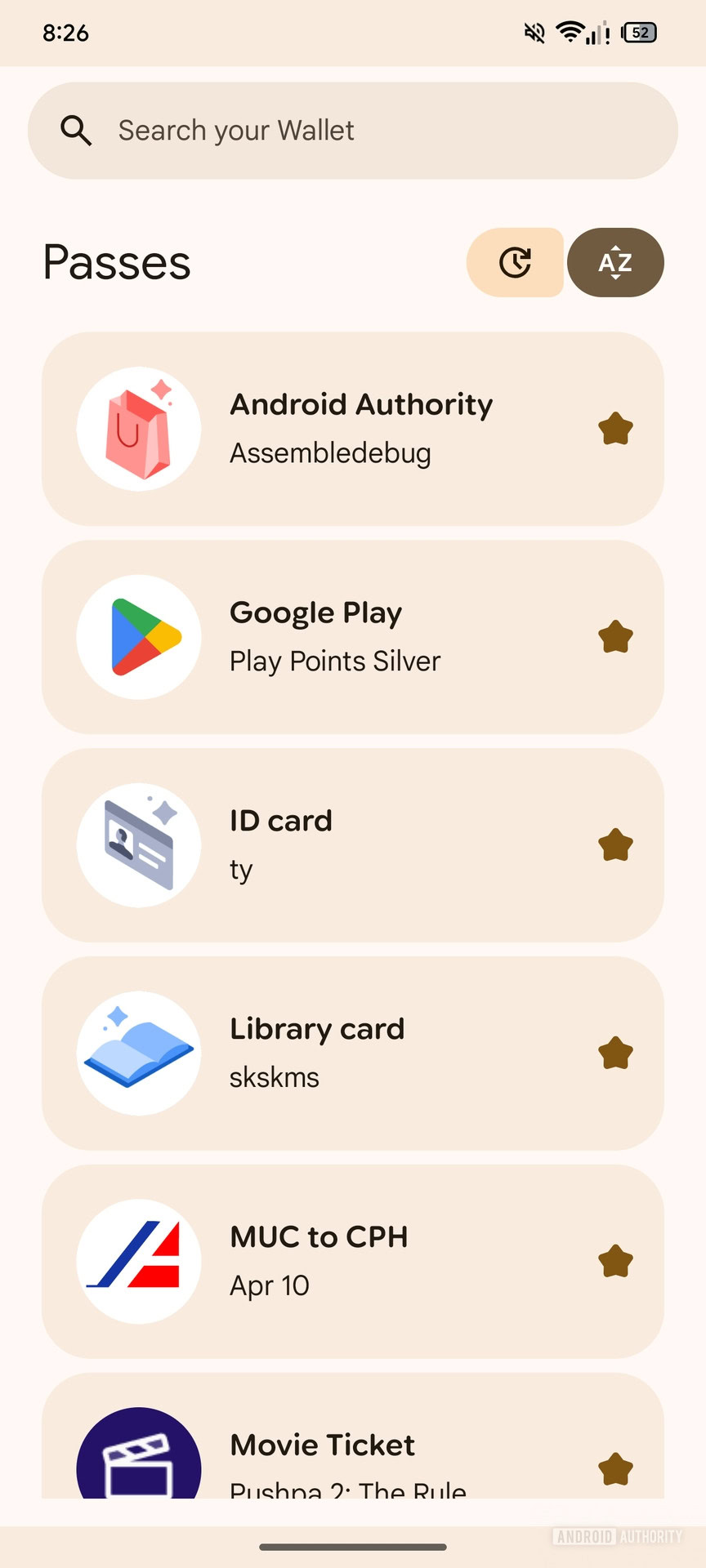706x1568 pixels.
Task: Click the Android Authority shopping bag icon
Action: coord(139,429)
